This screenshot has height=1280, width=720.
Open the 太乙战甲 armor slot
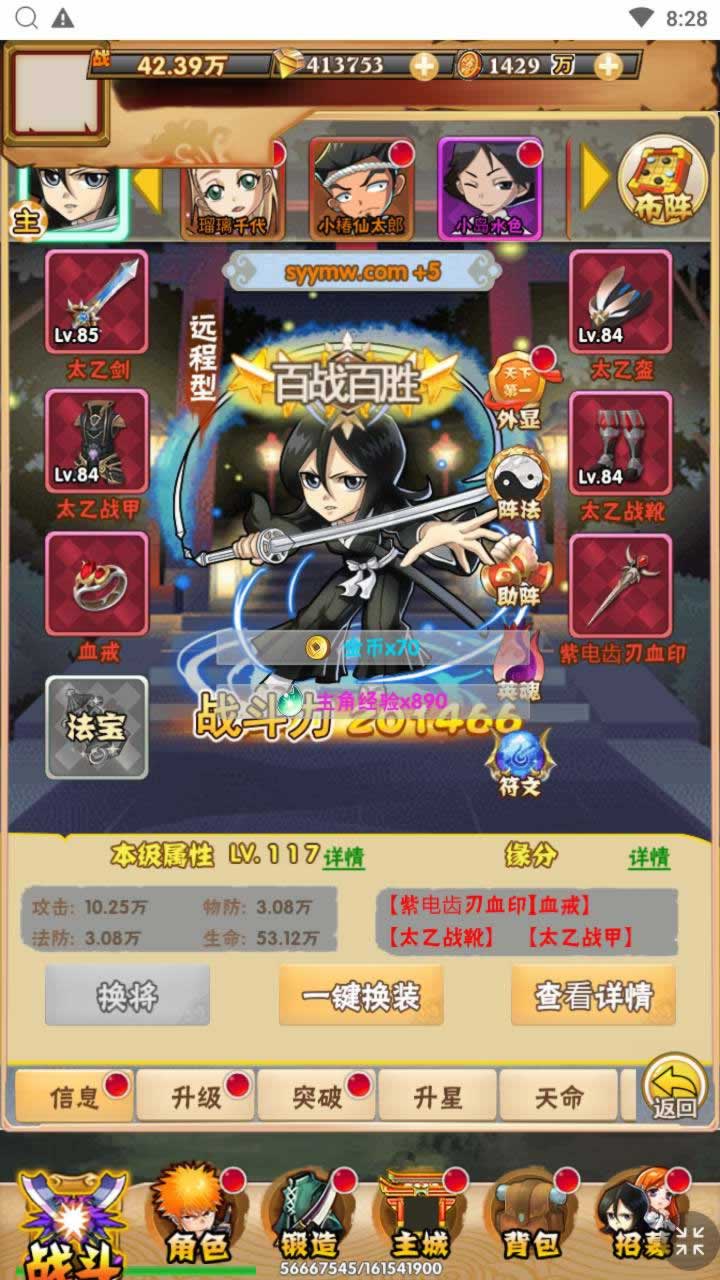[x=97, y=441]
